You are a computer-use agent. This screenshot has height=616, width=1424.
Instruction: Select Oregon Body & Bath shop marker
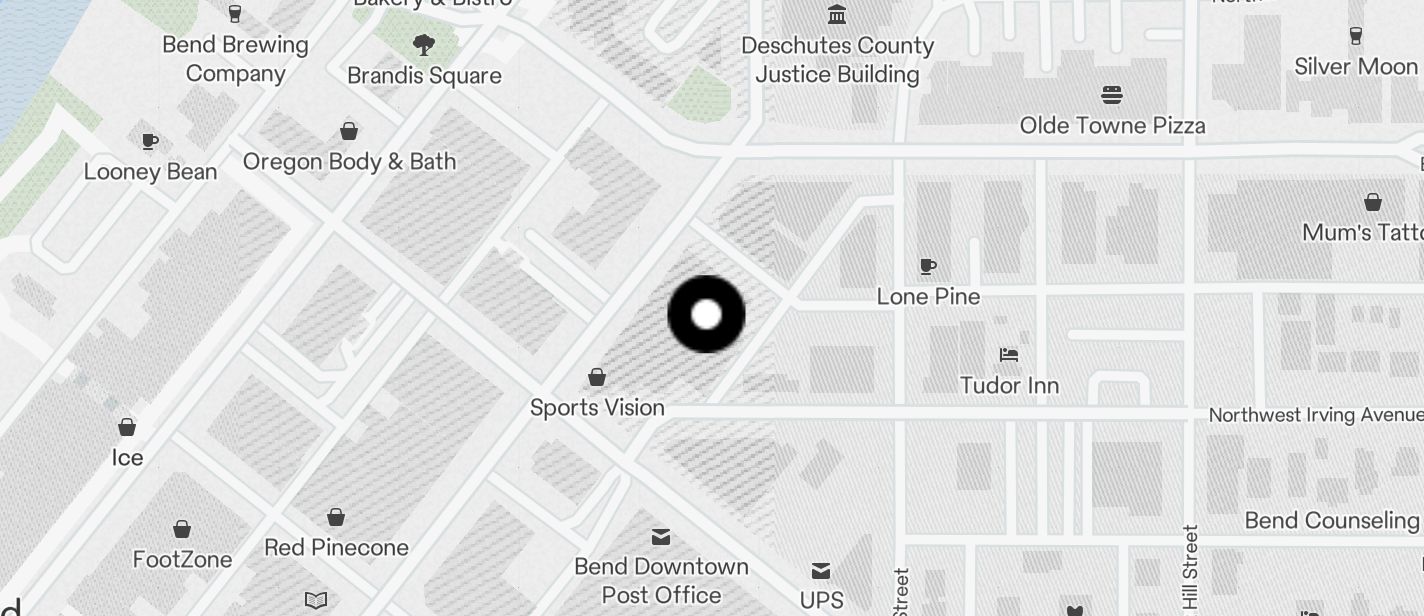(x=349, y=131)
